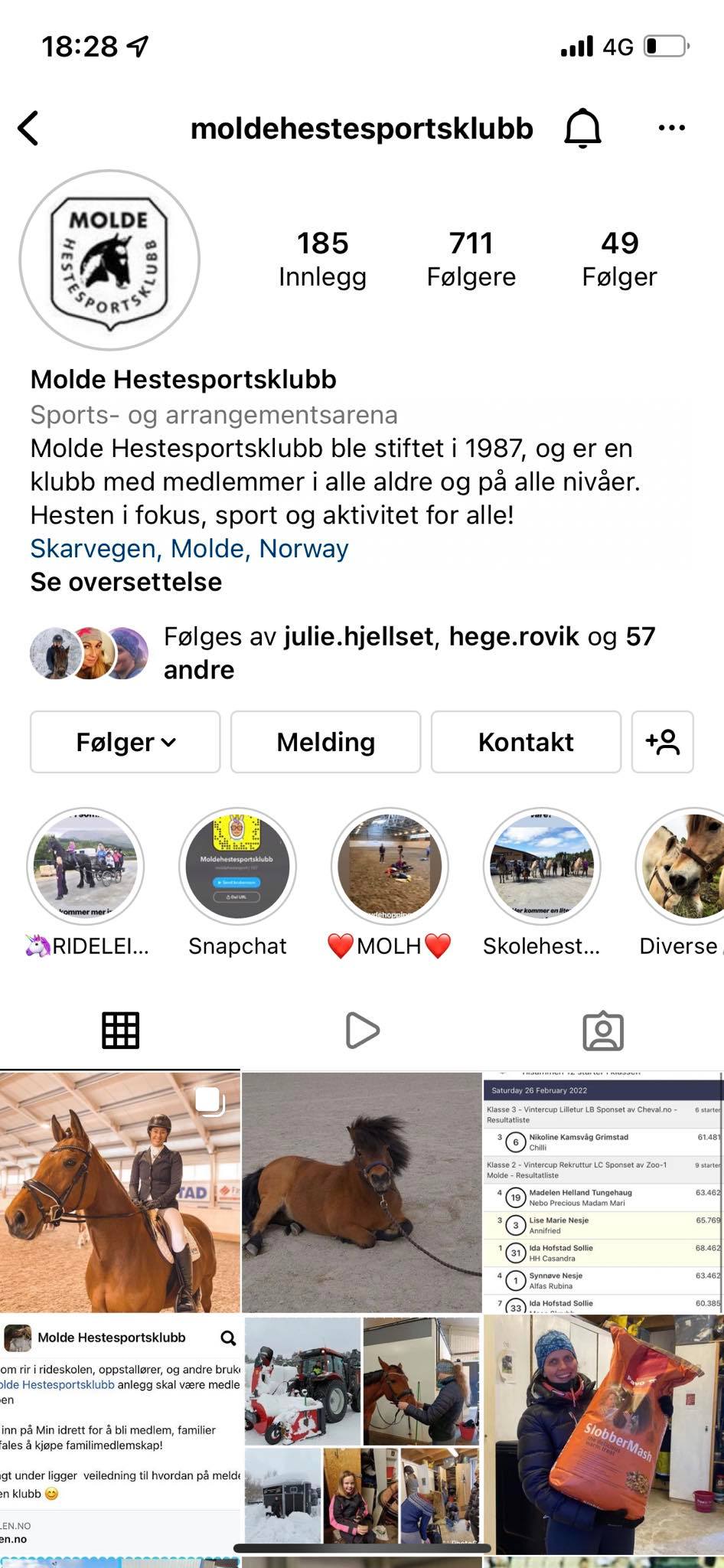Tap the Kontakt button
The image size is (724, 1568).
click(x=526, y=742)
